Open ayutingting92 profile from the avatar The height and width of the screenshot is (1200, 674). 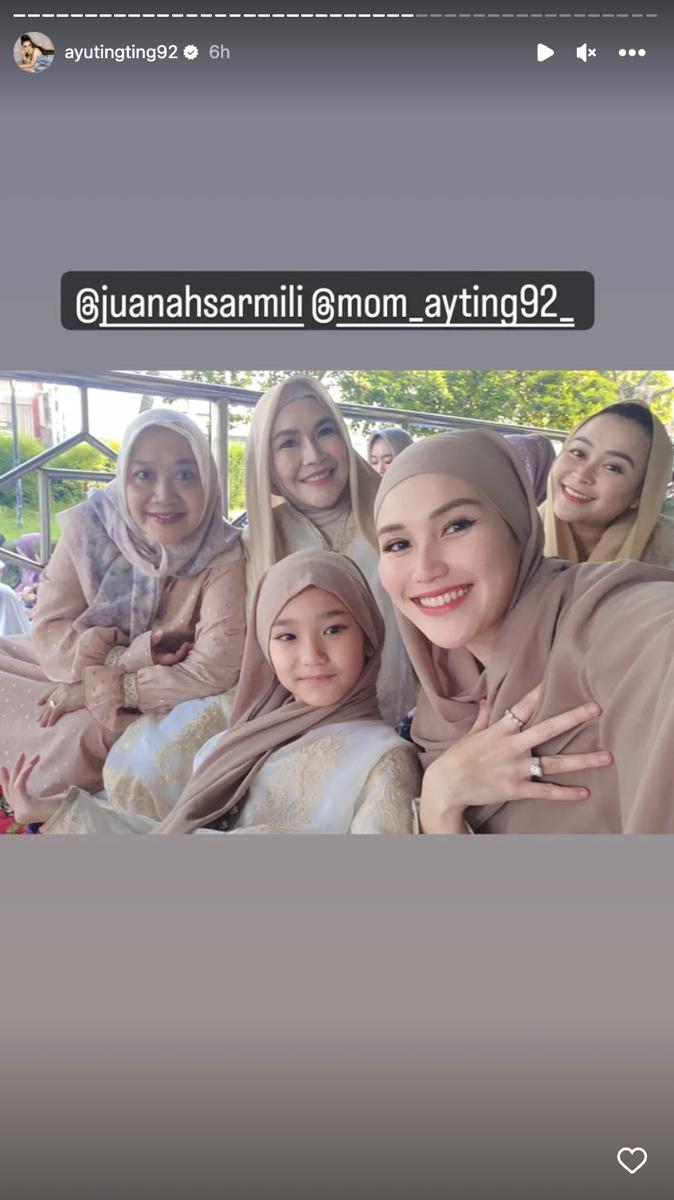click(33, 52)
